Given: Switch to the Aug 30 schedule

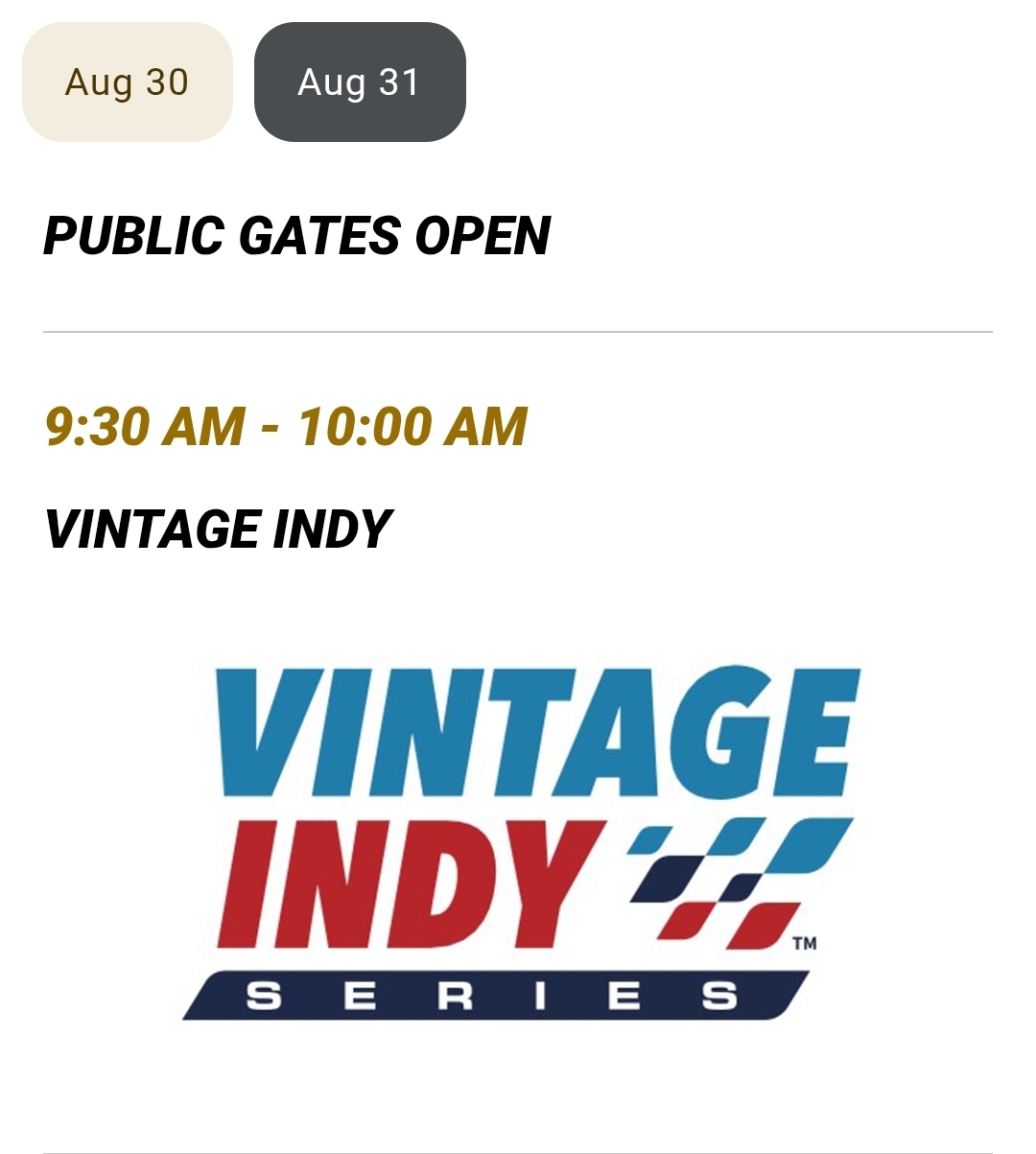Looking at the screenshot, I should pos(127,82).
